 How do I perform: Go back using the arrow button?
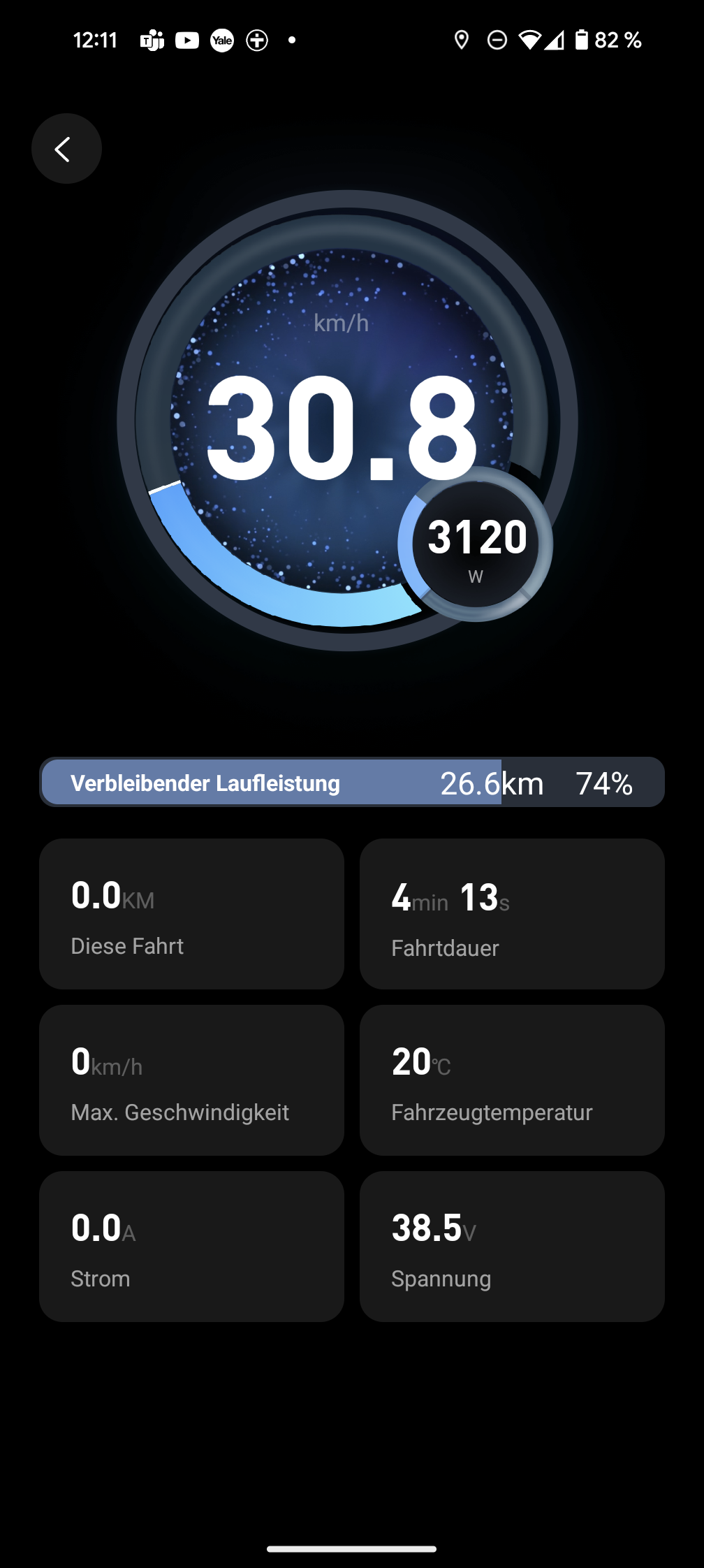[x=66, y=149]
